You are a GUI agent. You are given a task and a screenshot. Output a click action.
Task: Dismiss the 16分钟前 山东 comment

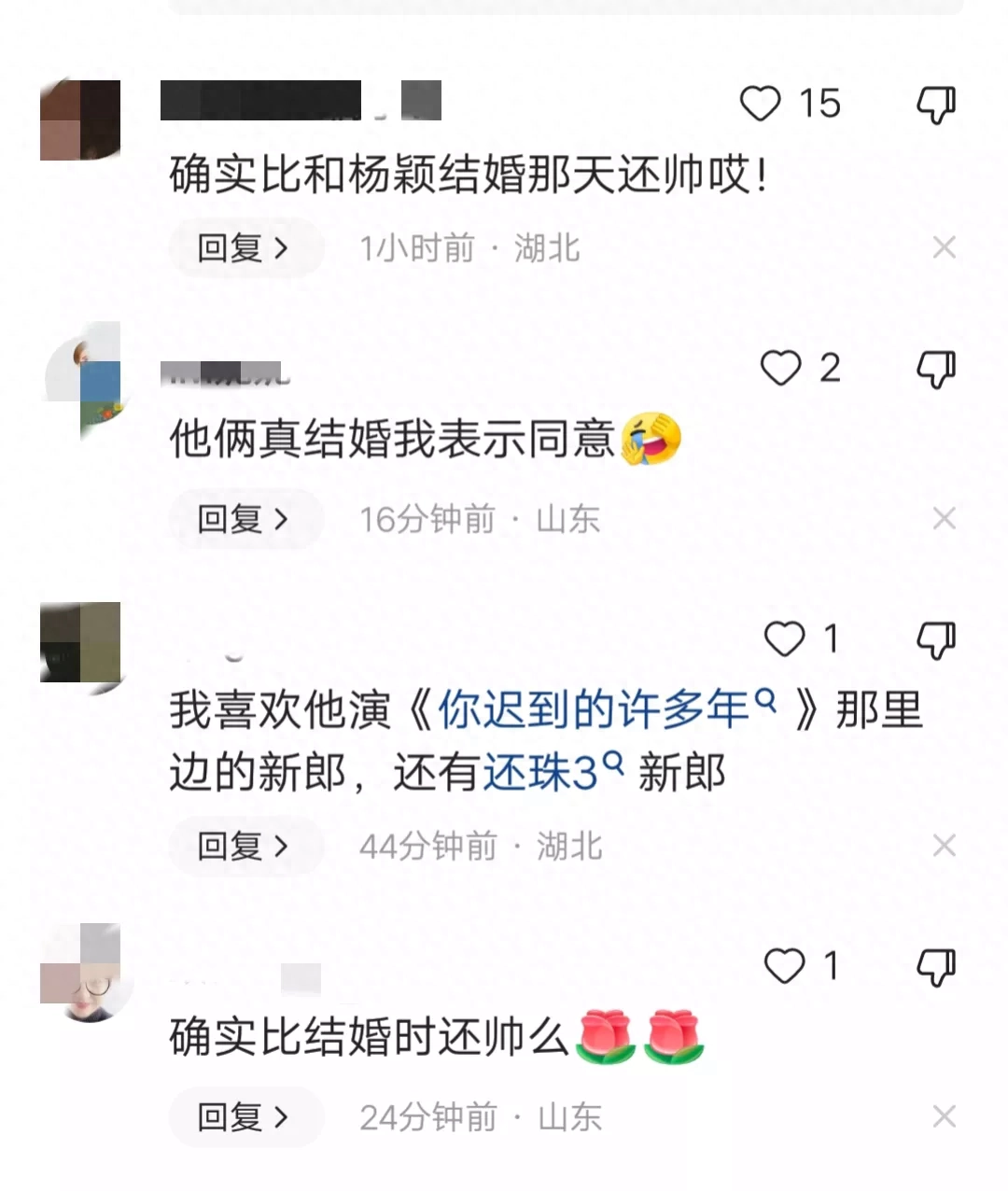point(944,519)
